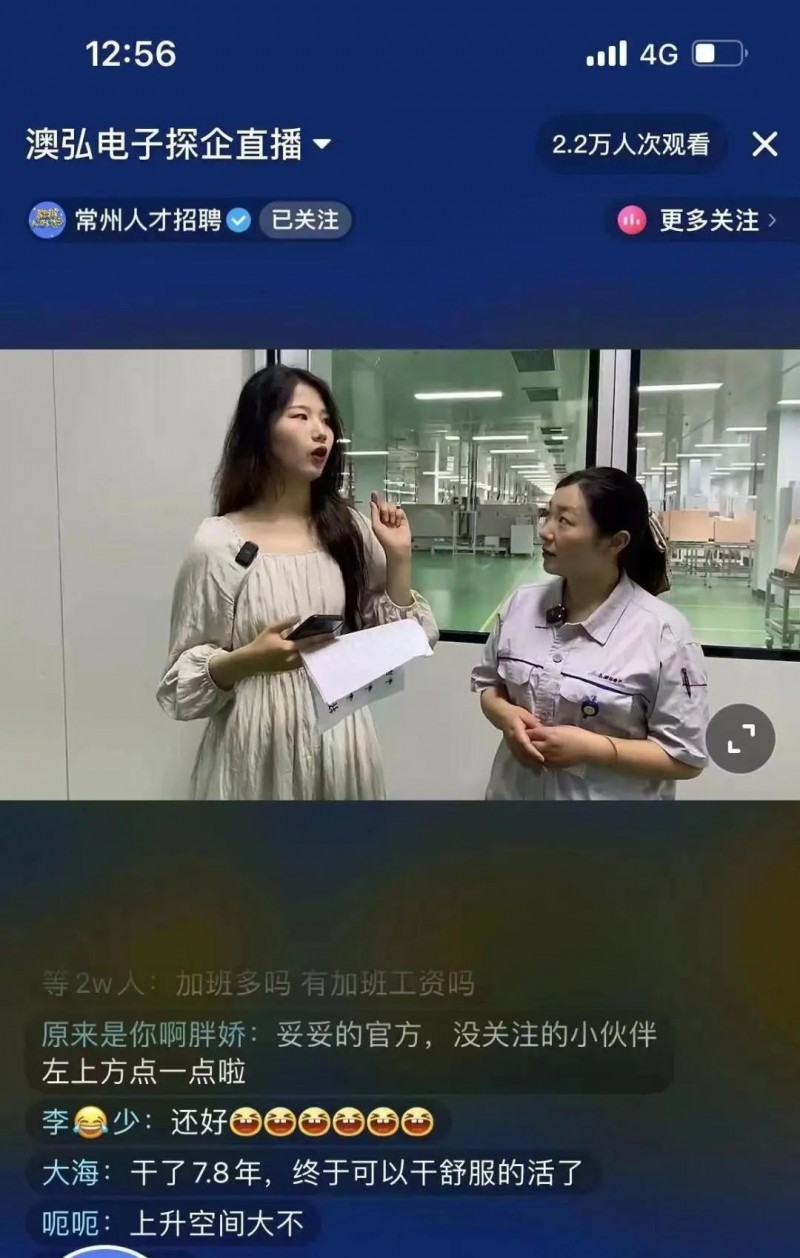Enter fullscreen video mode
This screenshot has height=1258, width=800.
(740, 739)
